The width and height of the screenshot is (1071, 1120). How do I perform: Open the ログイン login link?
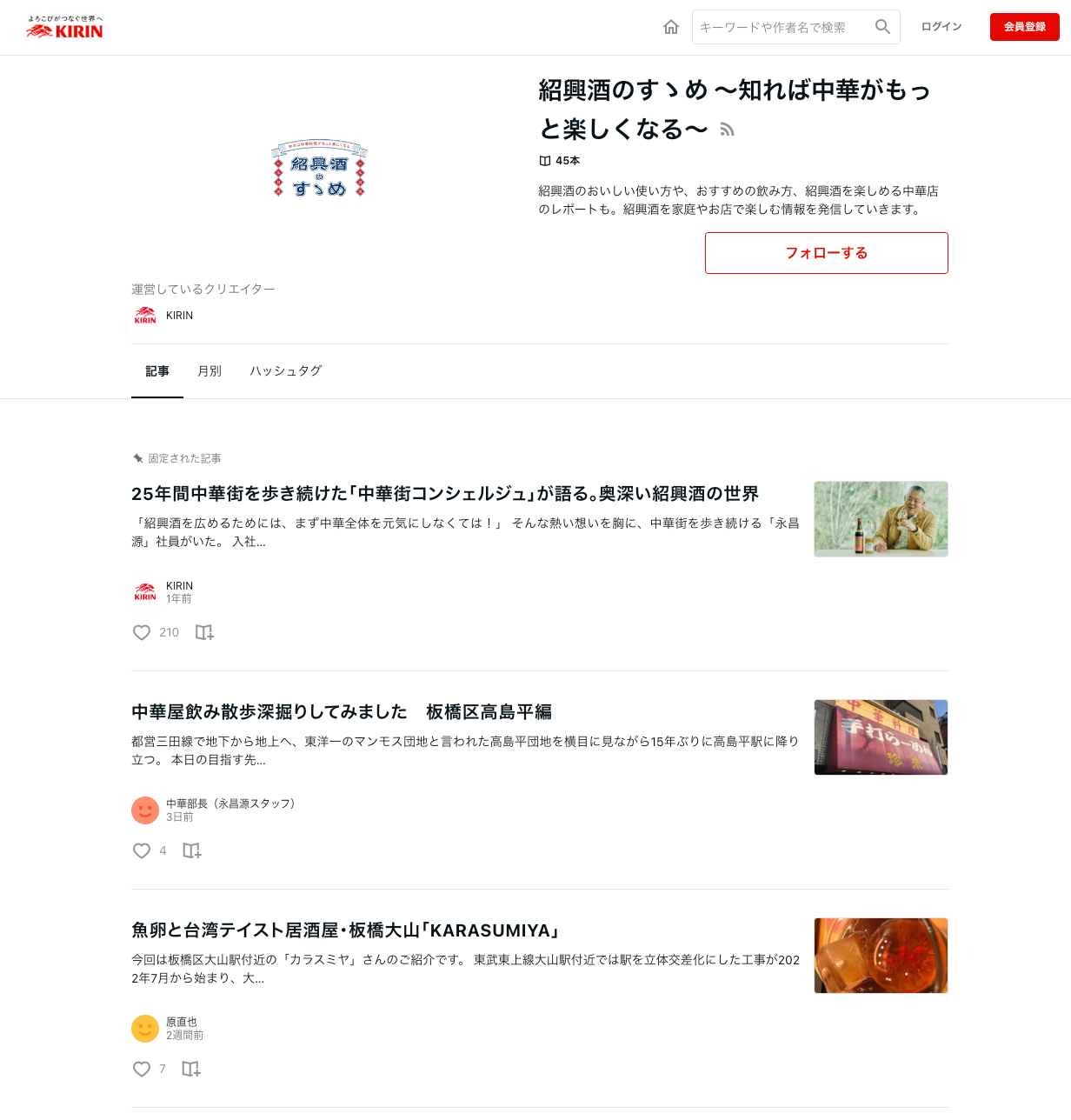click(941, 27)
